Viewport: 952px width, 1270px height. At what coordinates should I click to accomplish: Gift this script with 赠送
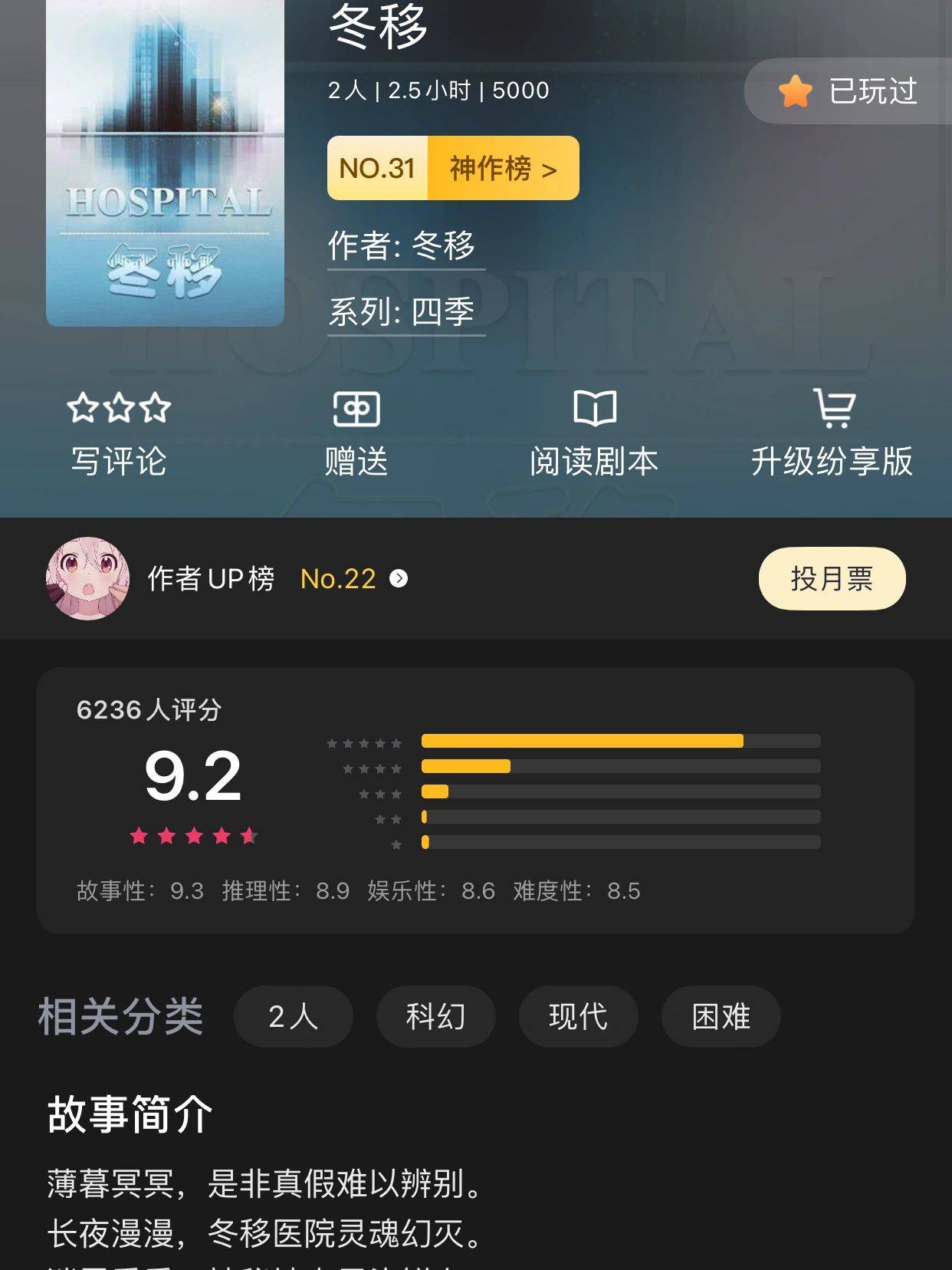(x=356, y=435)
